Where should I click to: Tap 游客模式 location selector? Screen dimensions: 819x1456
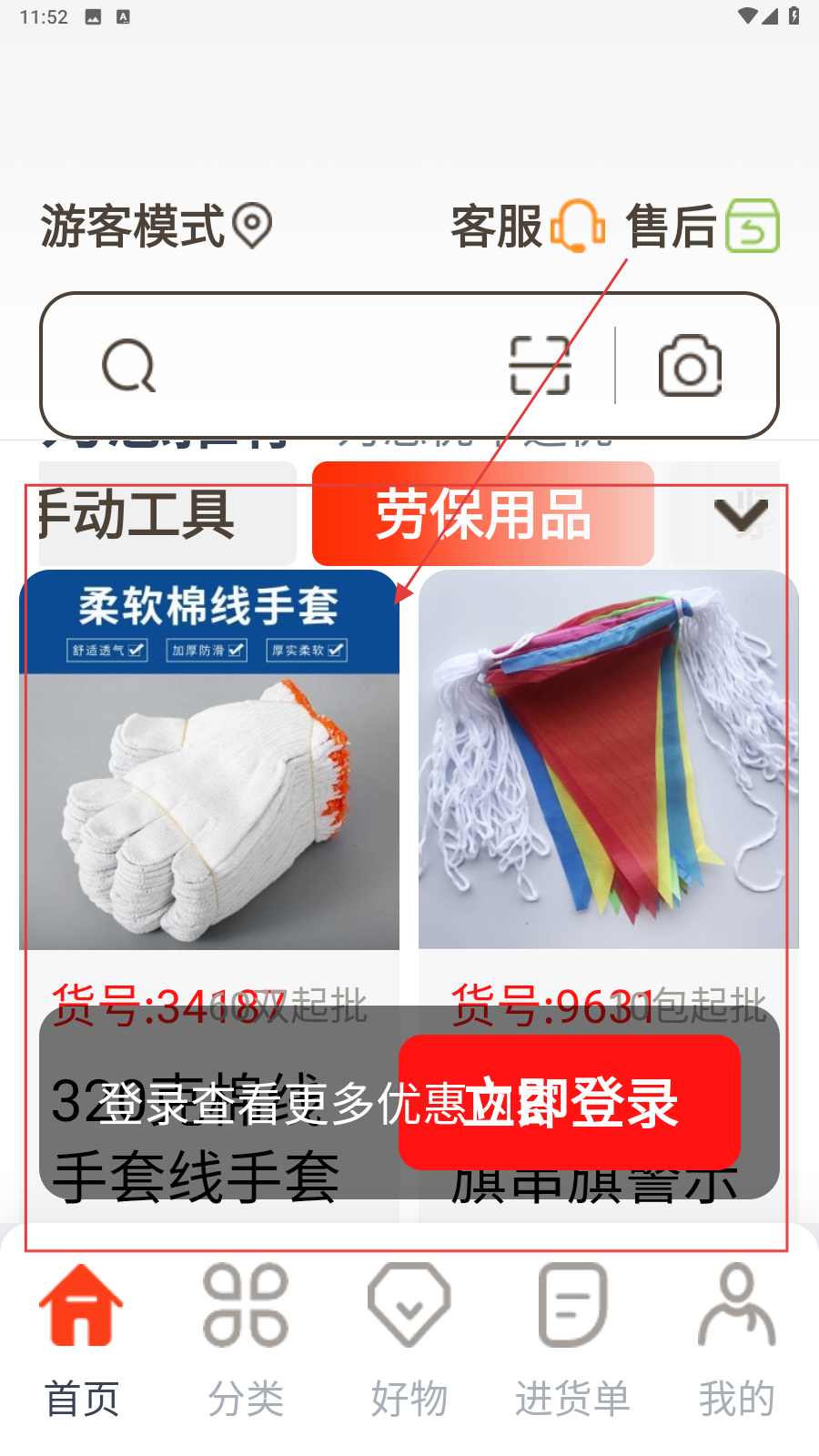(155, 226)
